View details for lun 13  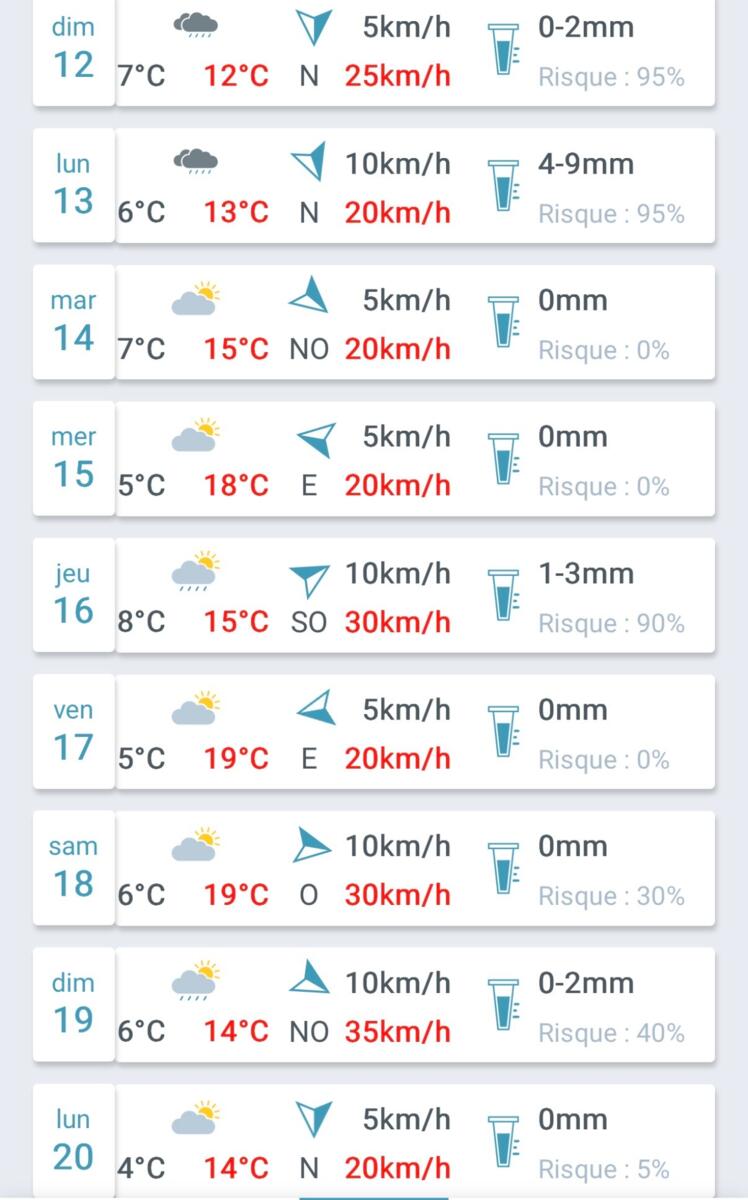click(x=374, y=187)
